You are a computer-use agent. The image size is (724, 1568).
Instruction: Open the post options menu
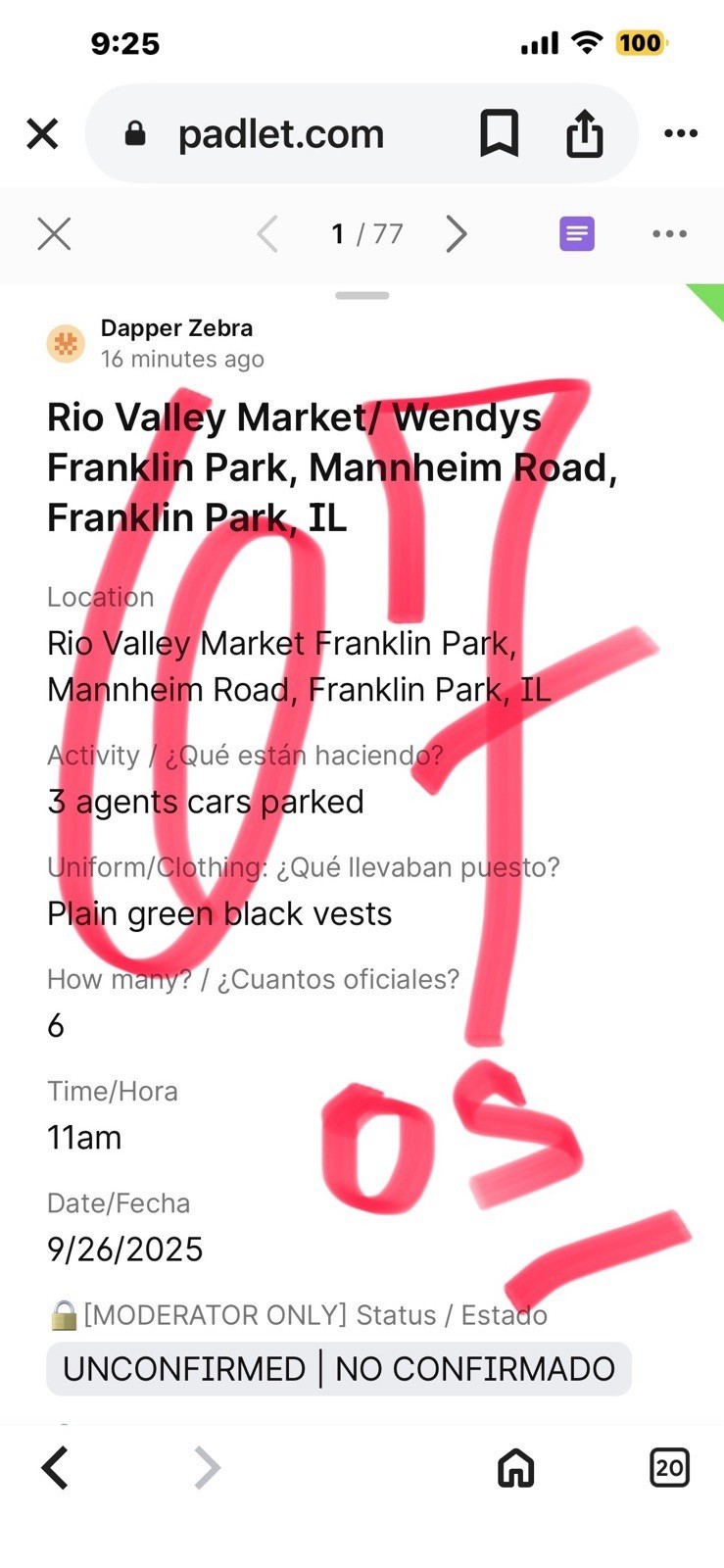point(669,234)
